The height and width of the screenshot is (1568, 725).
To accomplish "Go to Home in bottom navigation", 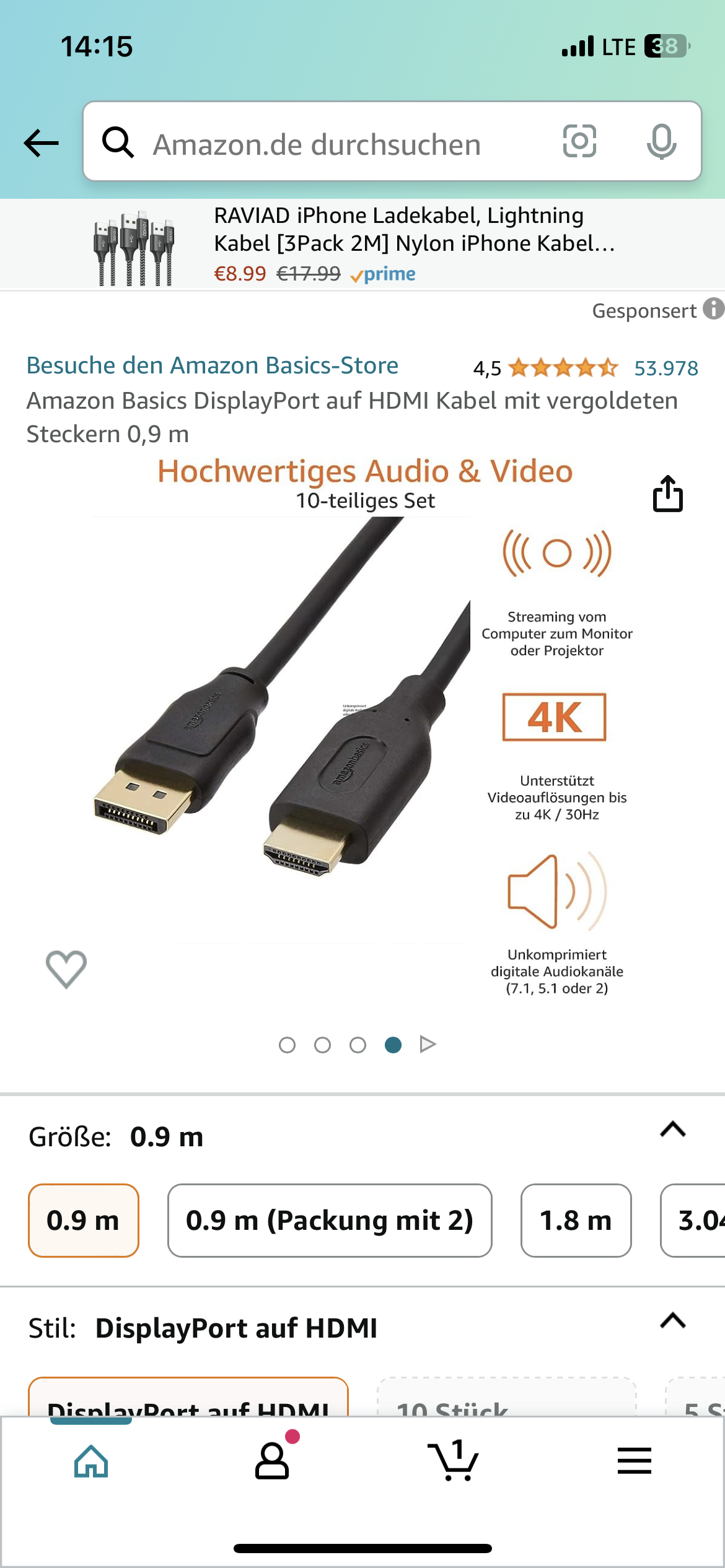I will click(x=90, y=1461).
